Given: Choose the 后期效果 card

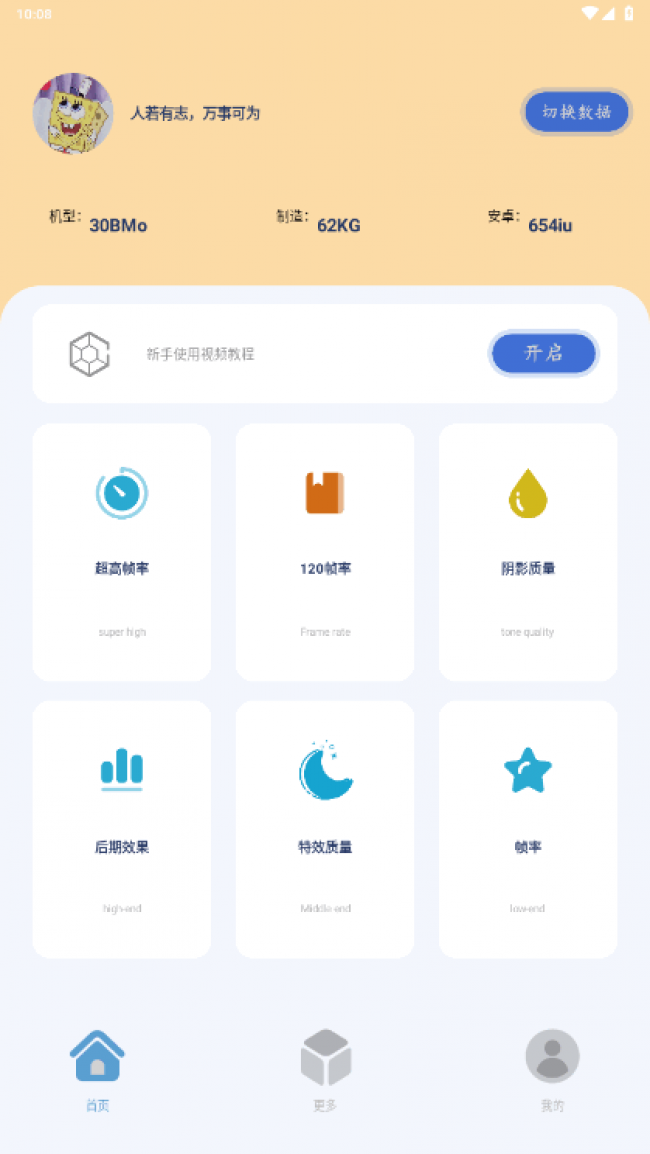Looking at the screenshot, I should pyautogui.click(x=122, y=829).
